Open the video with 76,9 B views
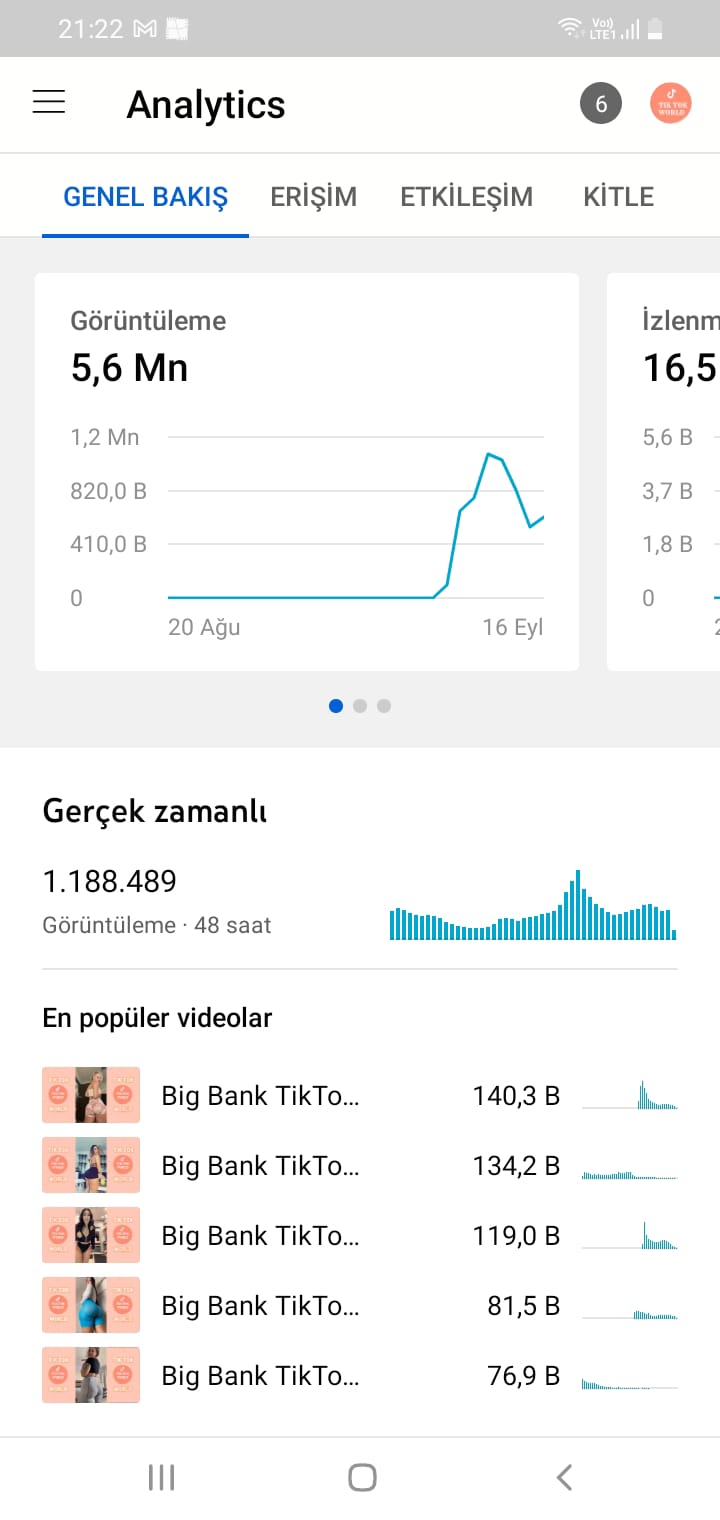This screenshot has height=1520, width=720. point(360,1375)
